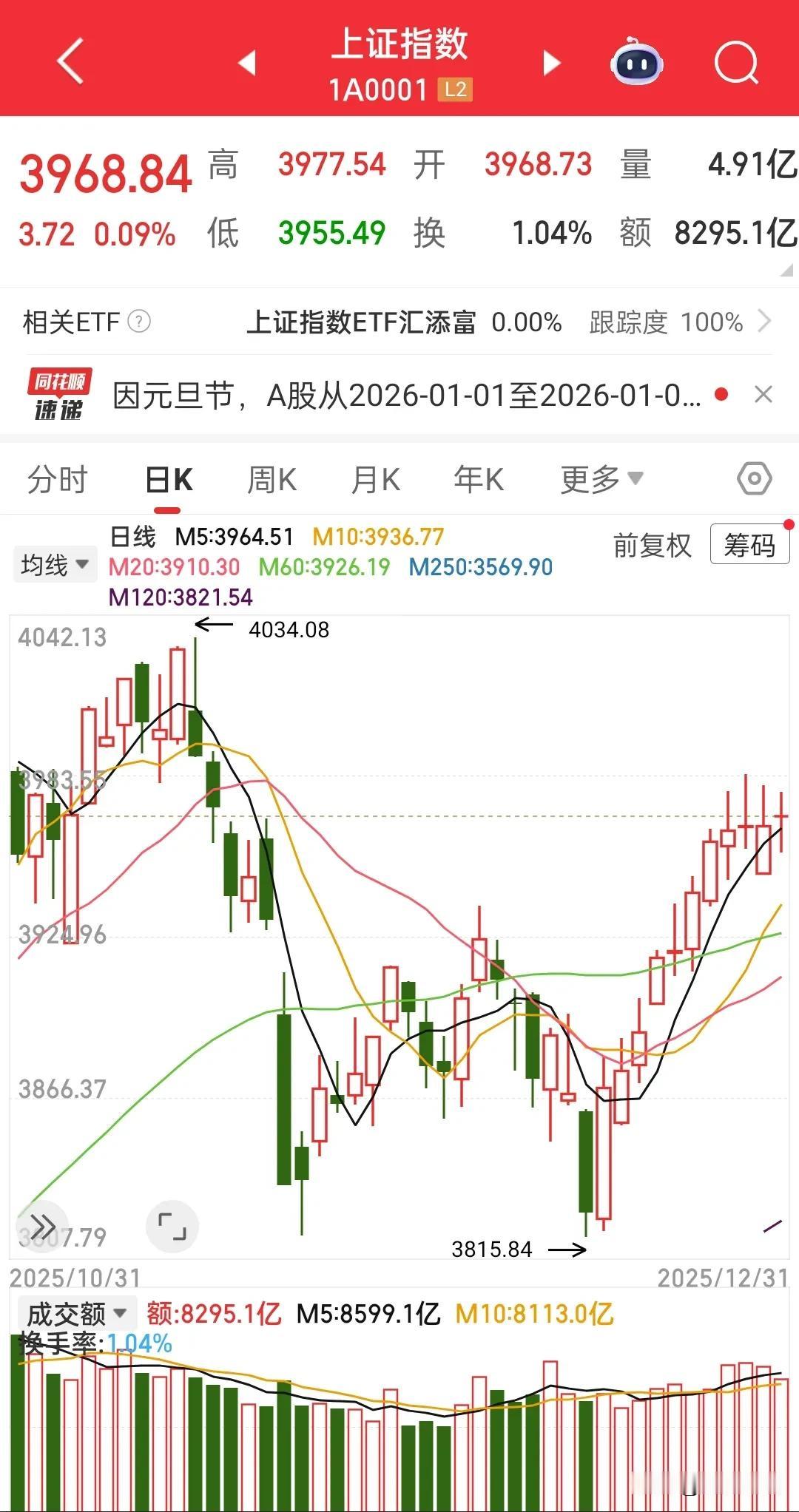Open the 上证指数ETF汇添富 fund link
799x1512 pixels.
tap(363, 322)
